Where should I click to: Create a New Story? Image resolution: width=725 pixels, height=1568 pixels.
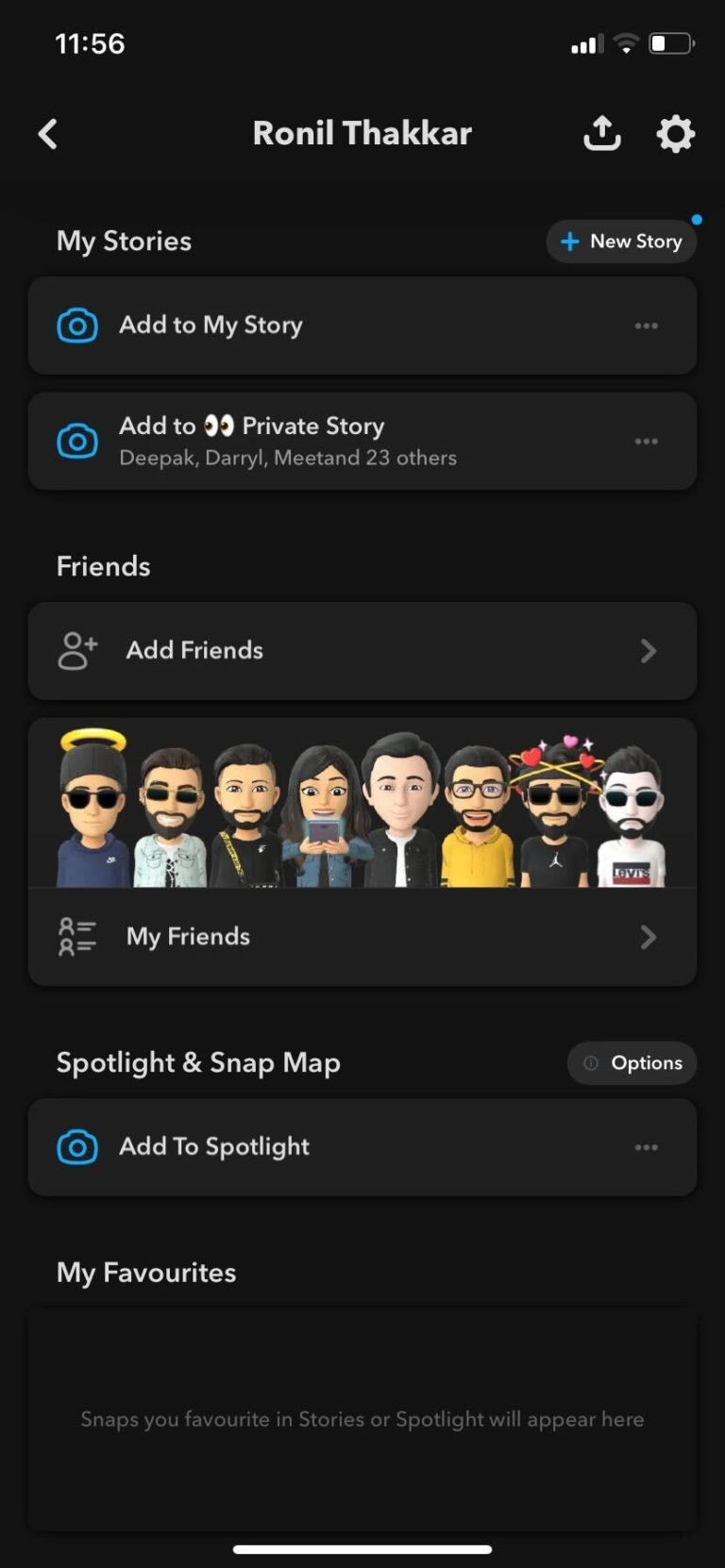click(x=620, y=242)
